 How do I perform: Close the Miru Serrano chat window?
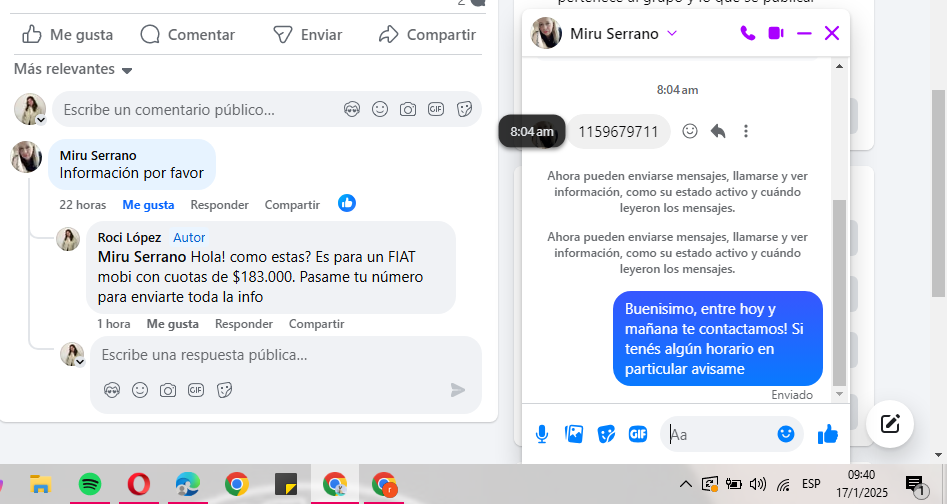[x=832, y=33]
